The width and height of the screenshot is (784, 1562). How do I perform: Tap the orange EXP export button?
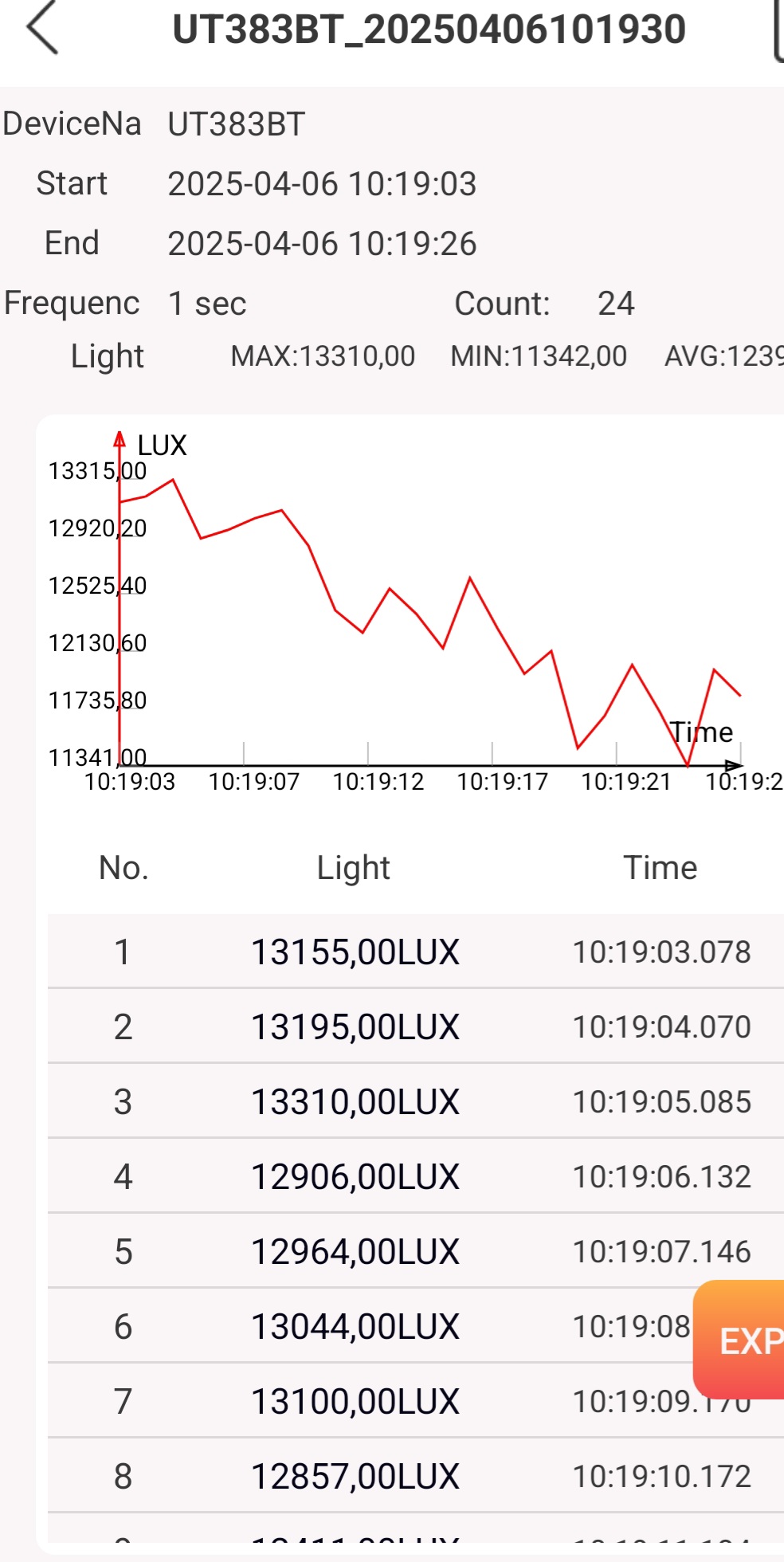click(x=743, y=1340)
